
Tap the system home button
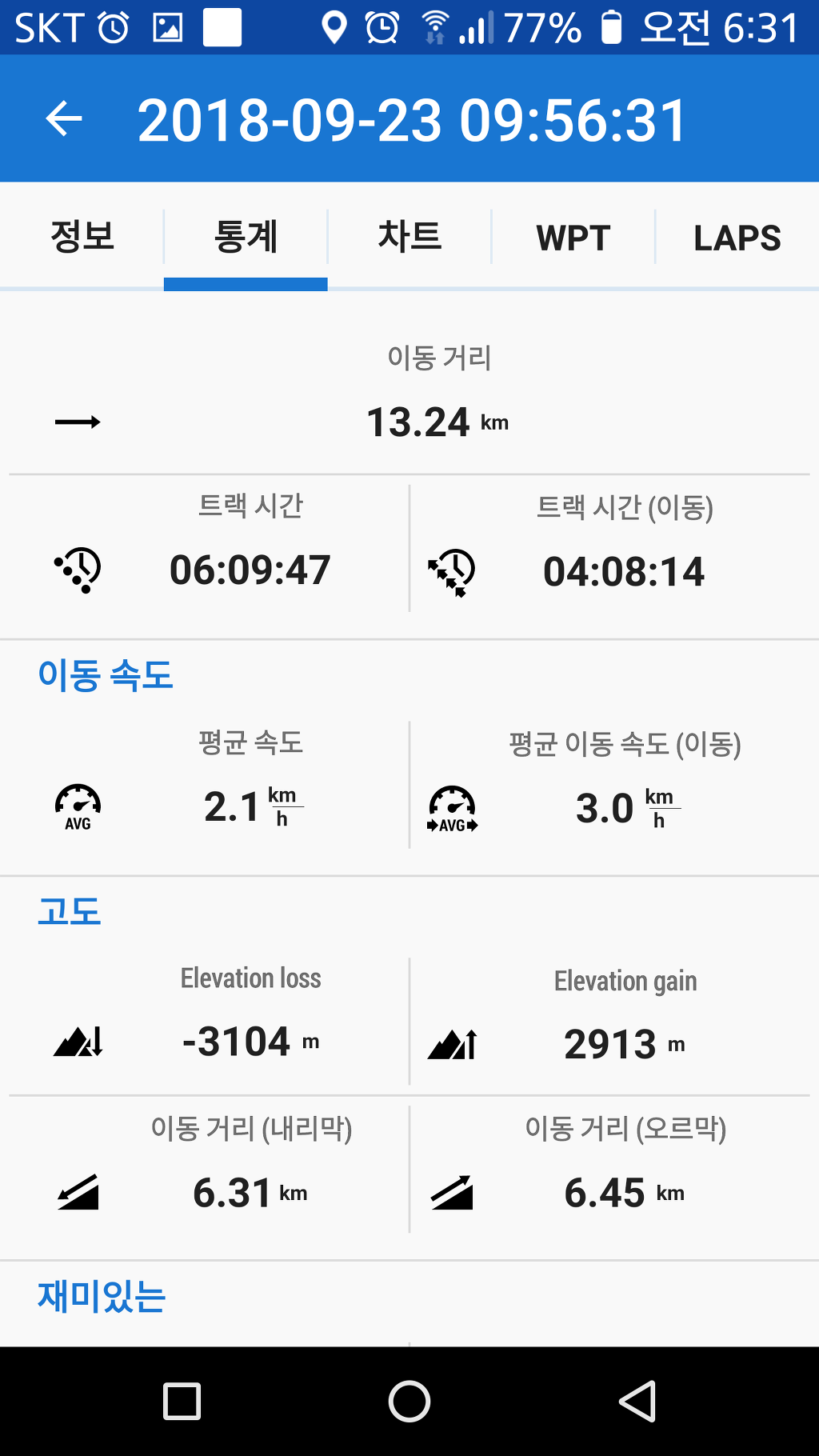pyautogui.click(x=409, y=1401)
